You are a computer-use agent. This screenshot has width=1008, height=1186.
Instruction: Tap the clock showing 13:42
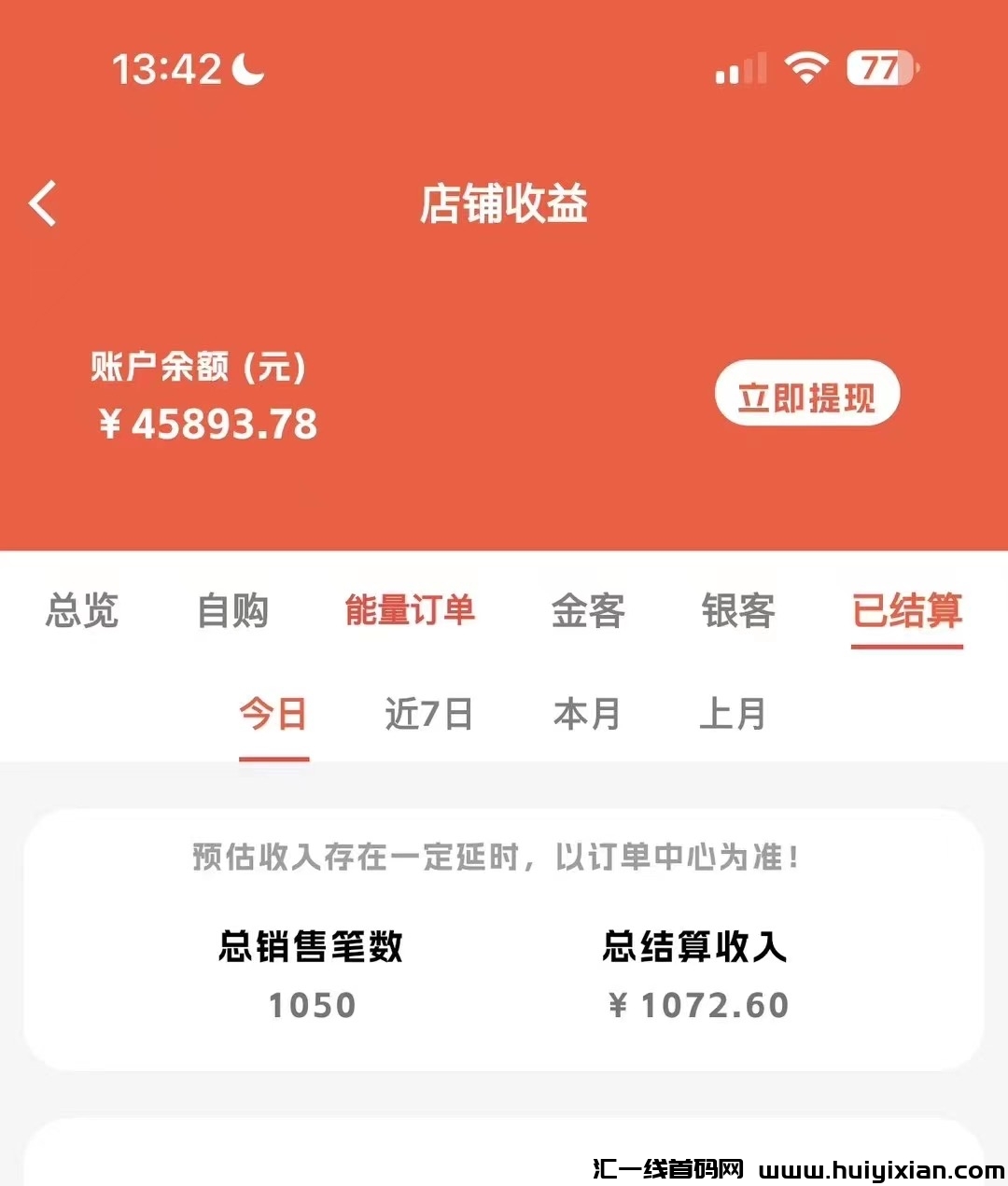pyautogui.click(x=165, y=67)
